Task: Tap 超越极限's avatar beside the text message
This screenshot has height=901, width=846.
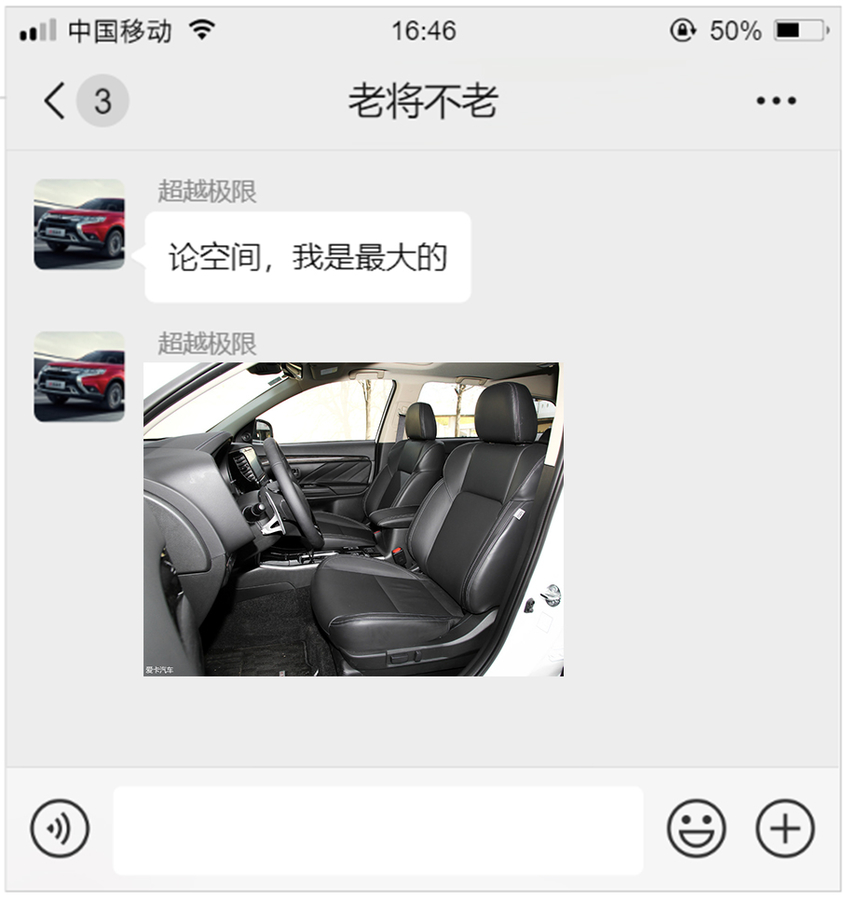Action: click(80, 225)
